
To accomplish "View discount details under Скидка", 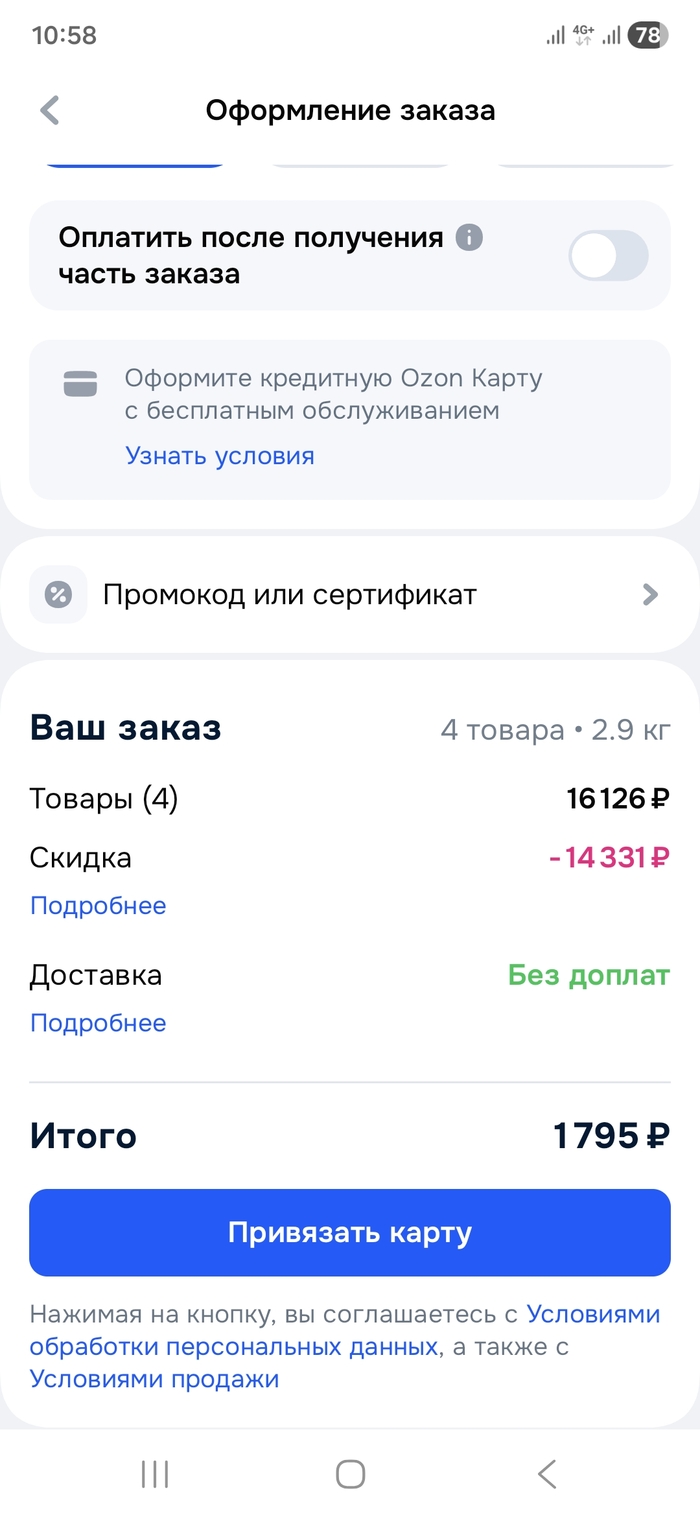I will coord(98,906).
